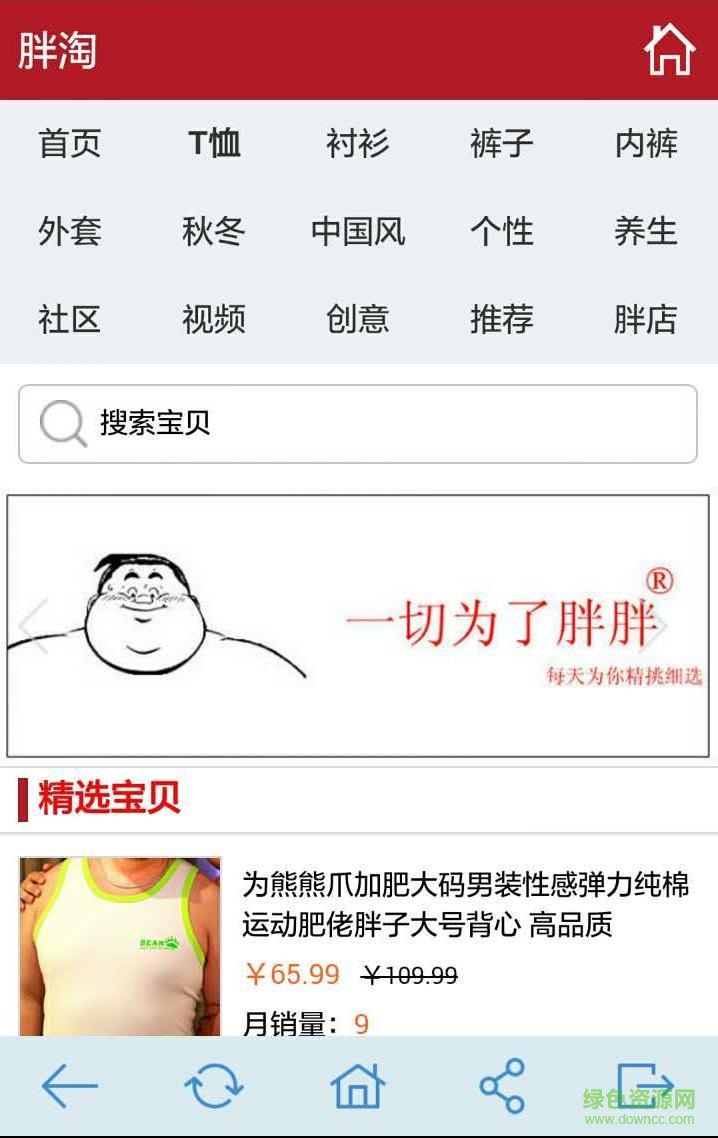Show the previous banner slide
The width and height of the screenshot is (718, 1138).
32,626
